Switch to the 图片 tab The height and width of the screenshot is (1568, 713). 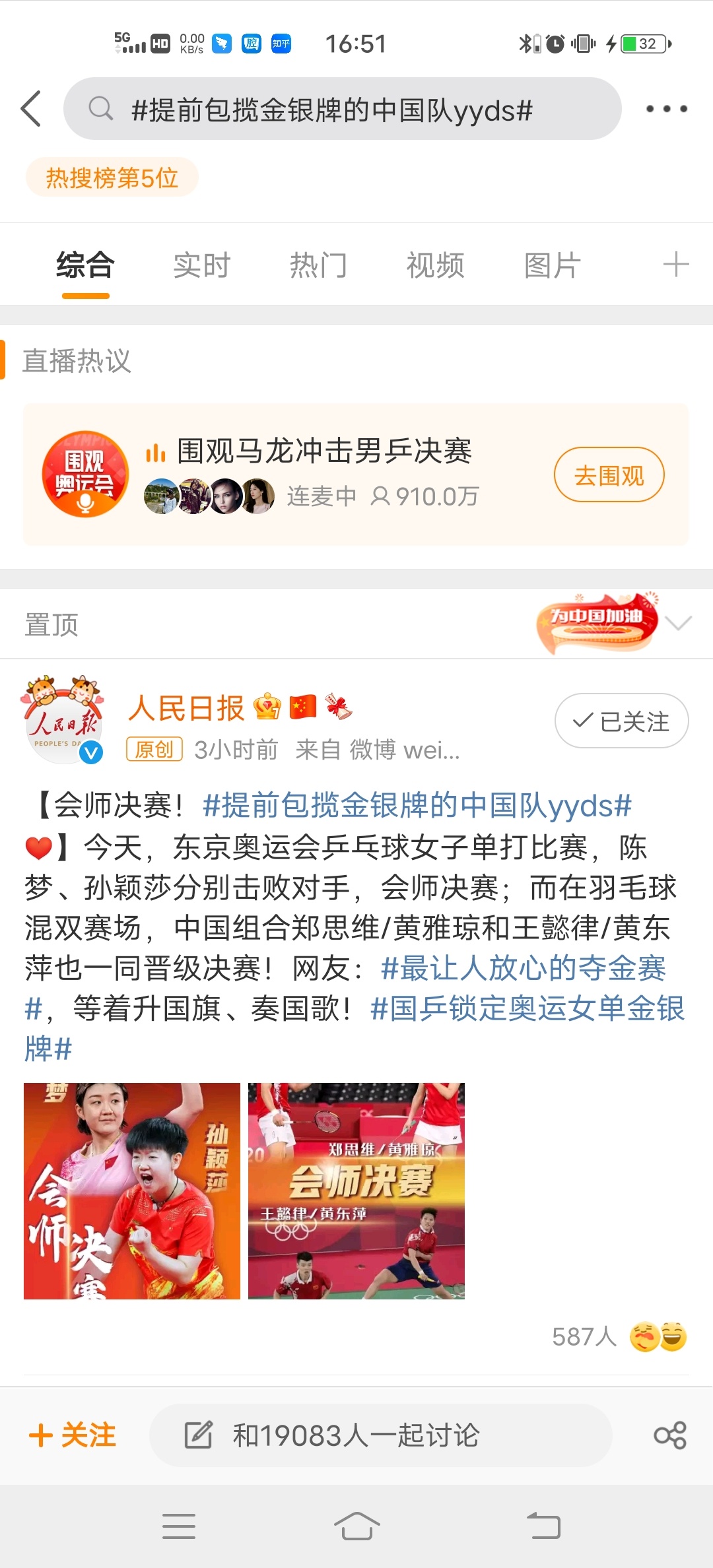(552, 265)
